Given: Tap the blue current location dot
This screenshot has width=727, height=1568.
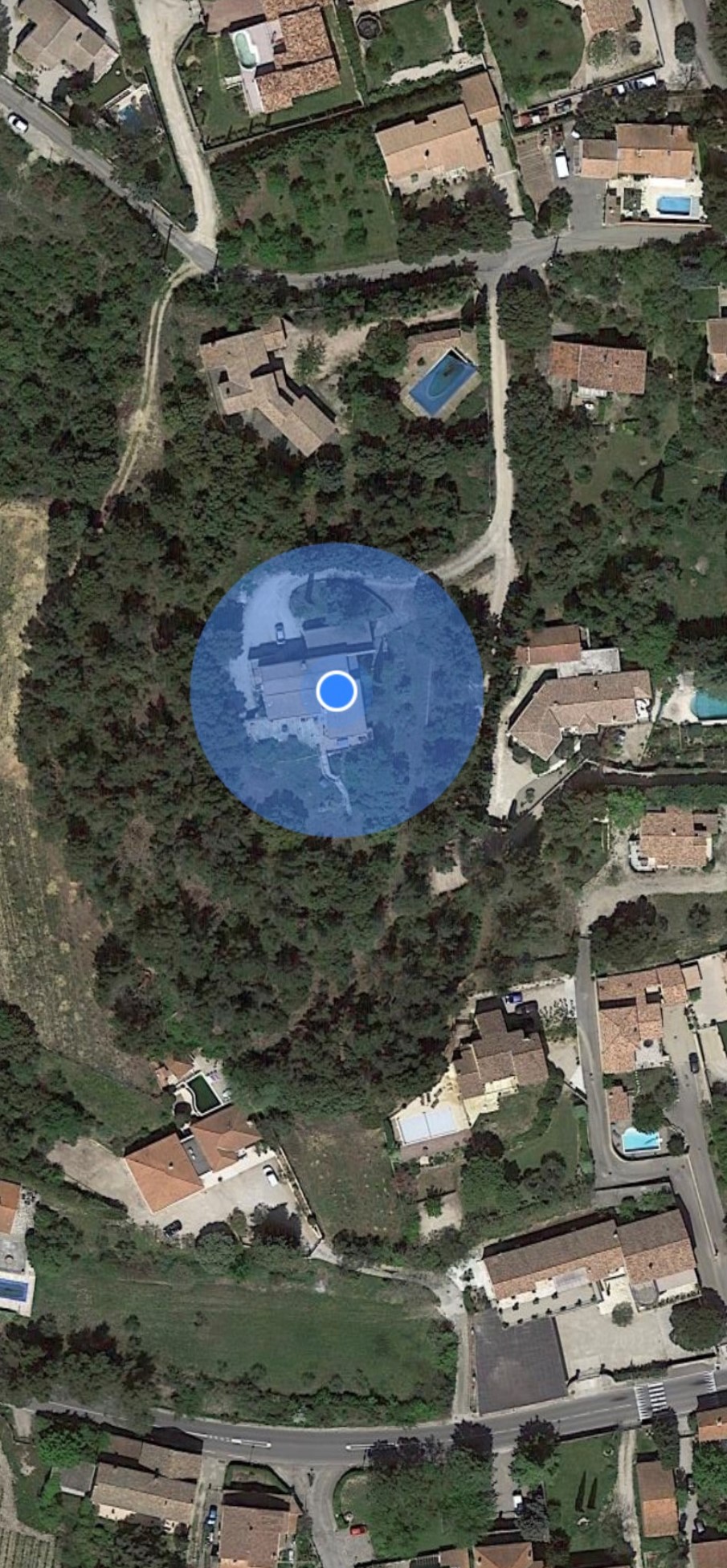Looking at the screenshot, I should [x=337, y=690].
